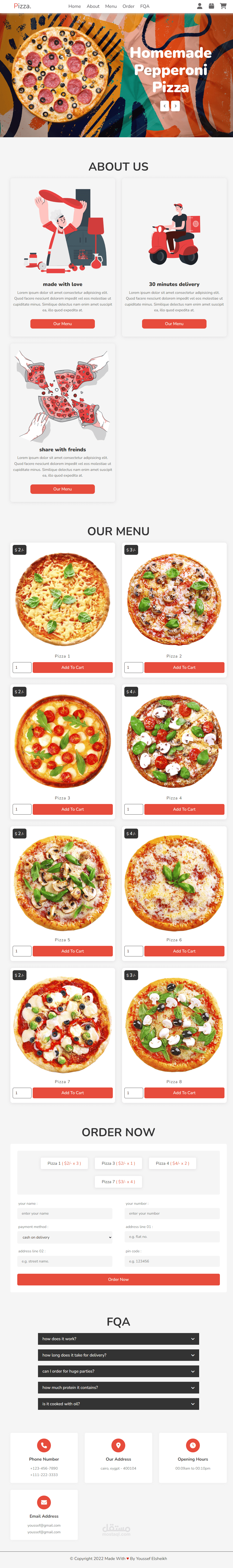Expand the question how does it work?
Image resolution: width=233 pixels, height=1568 pixels.
click(x=118, y=1339)
